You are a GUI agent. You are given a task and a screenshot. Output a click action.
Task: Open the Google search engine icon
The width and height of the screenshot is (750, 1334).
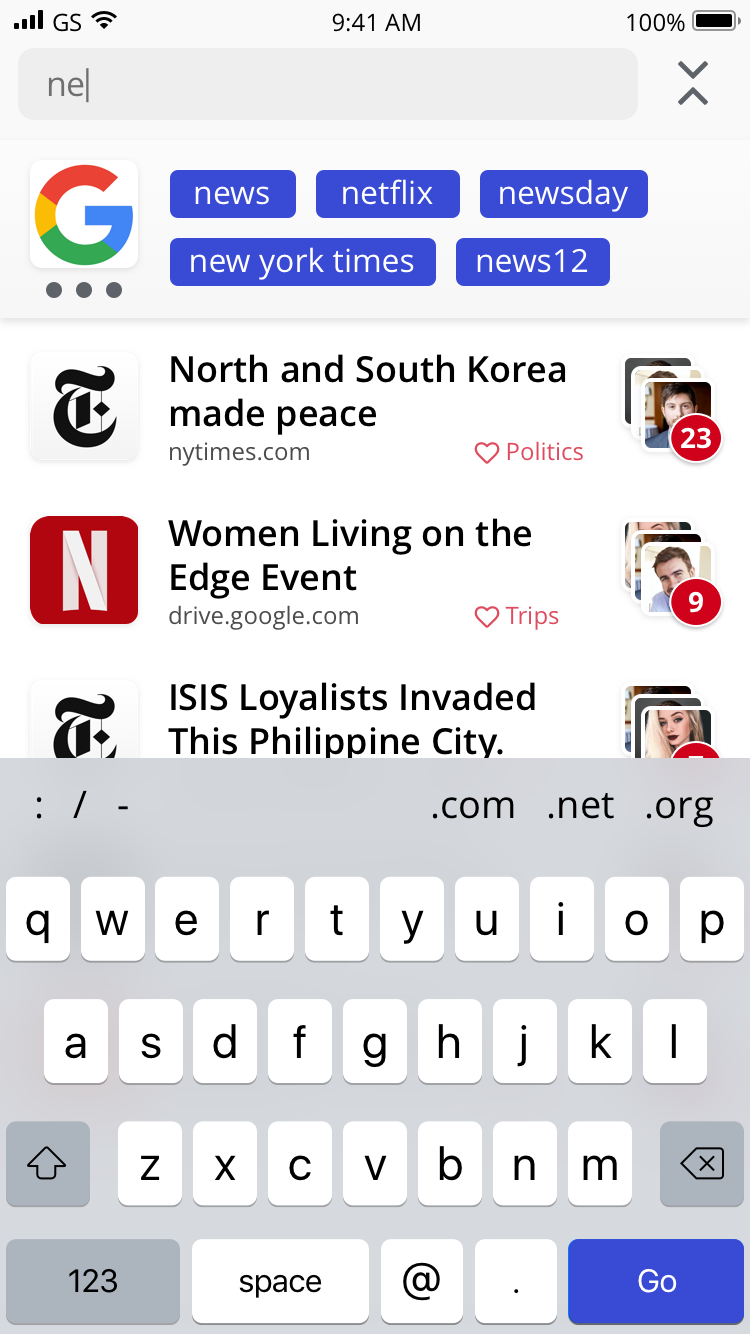[x=84, y=214]
